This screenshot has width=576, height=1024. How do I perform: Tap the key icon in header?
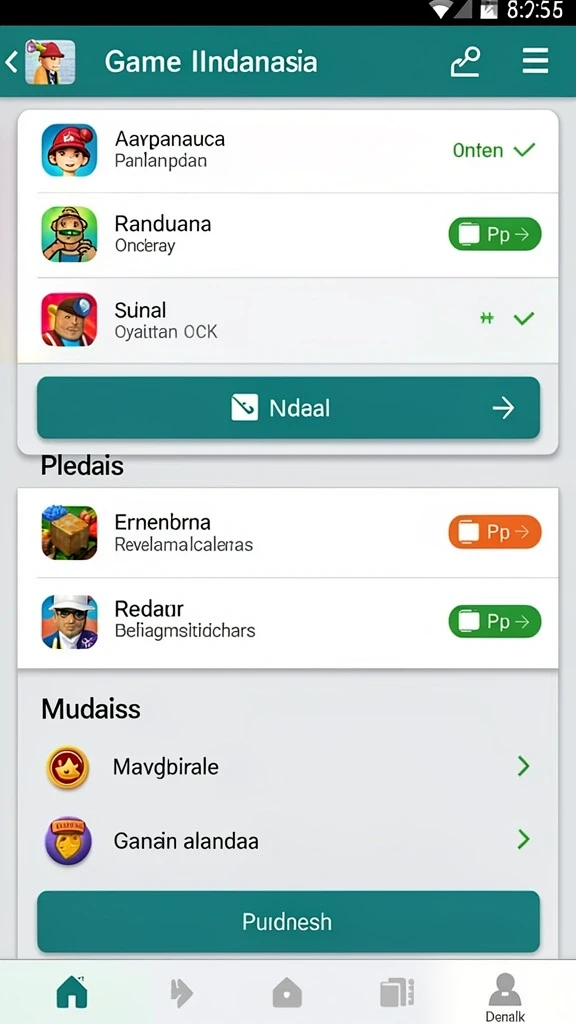[x=466, y=62]
